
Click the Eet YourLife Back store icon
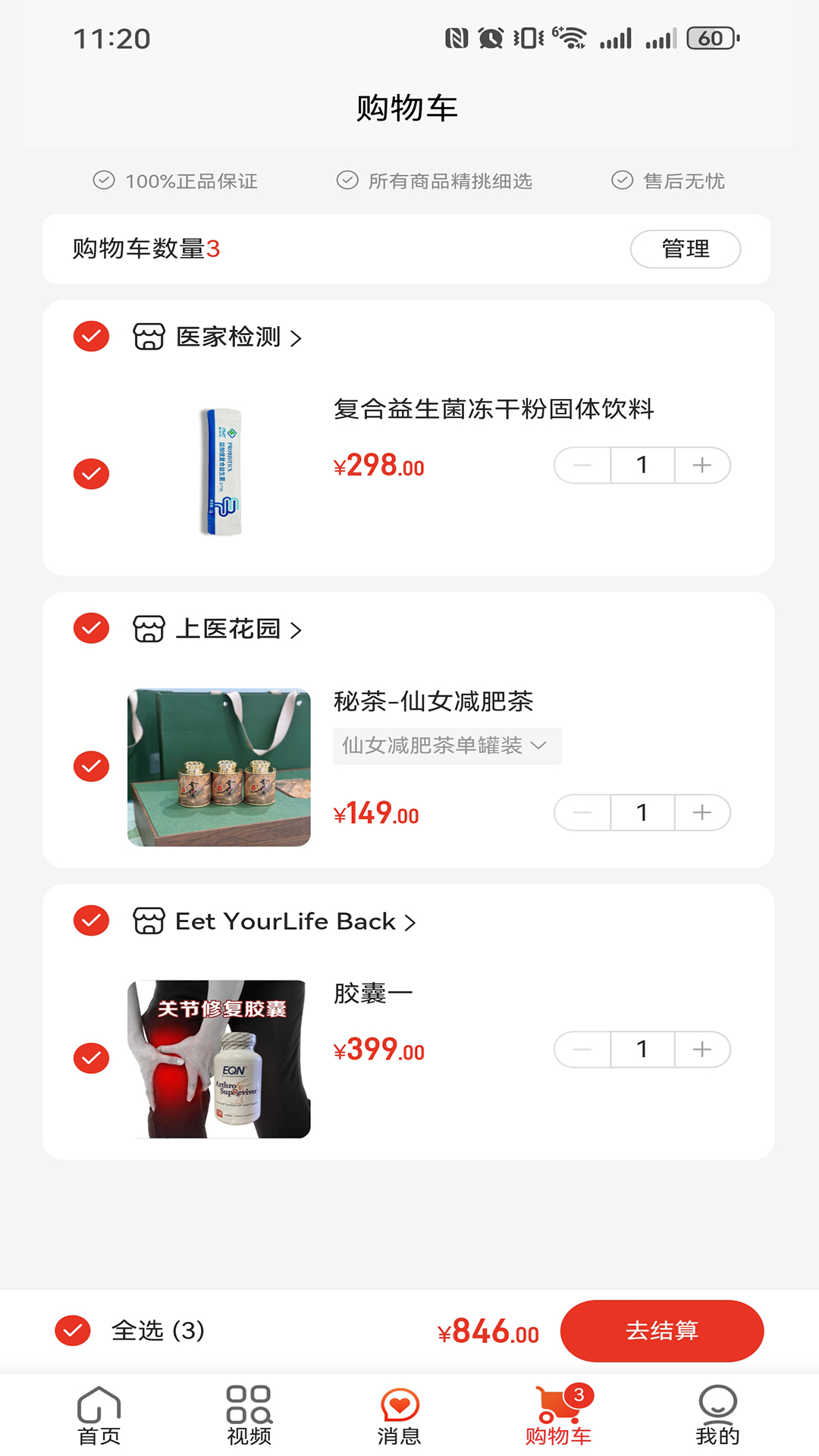(x=149, y=921)
